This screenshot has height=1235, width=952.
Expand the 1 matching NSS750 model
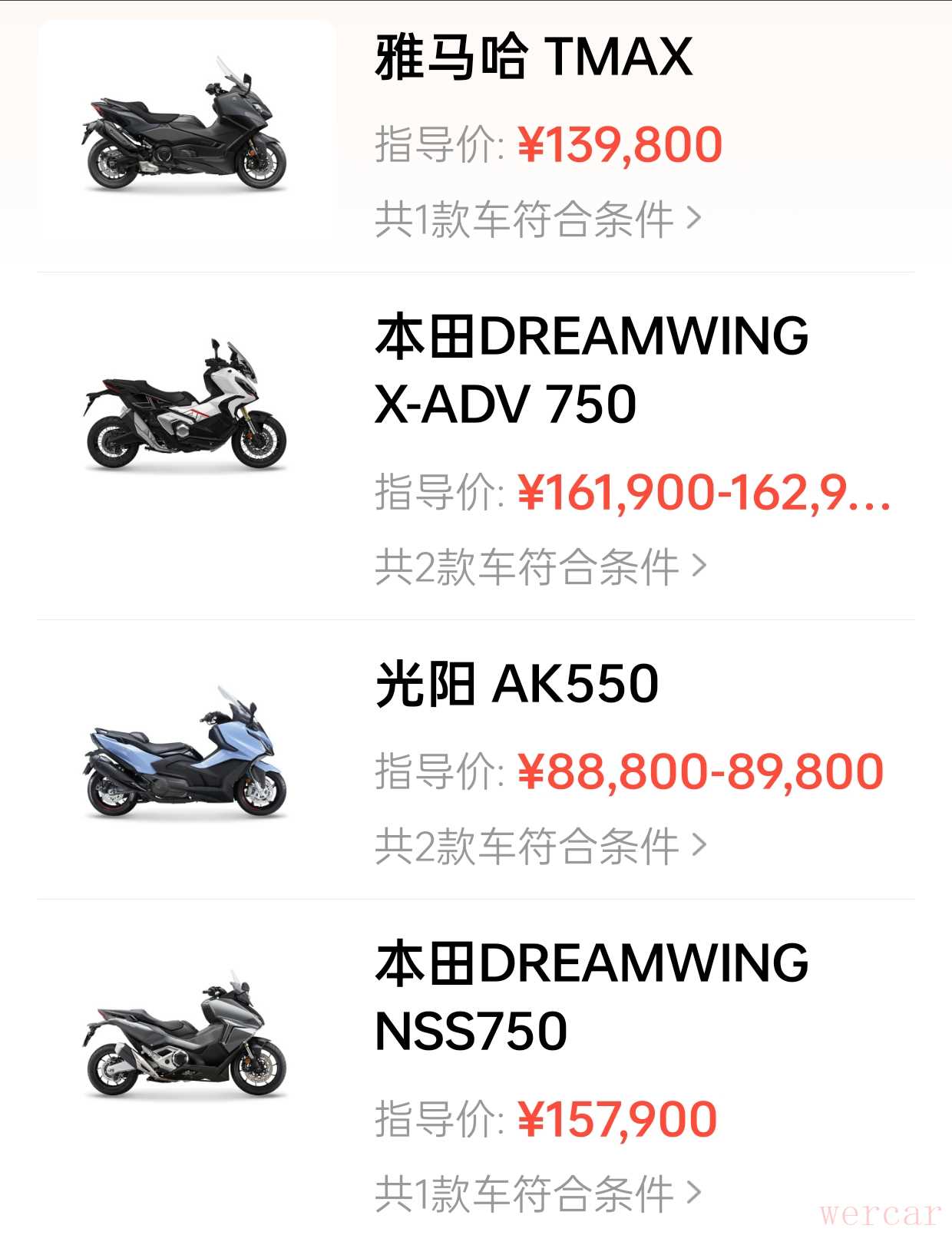point(537,1194)
